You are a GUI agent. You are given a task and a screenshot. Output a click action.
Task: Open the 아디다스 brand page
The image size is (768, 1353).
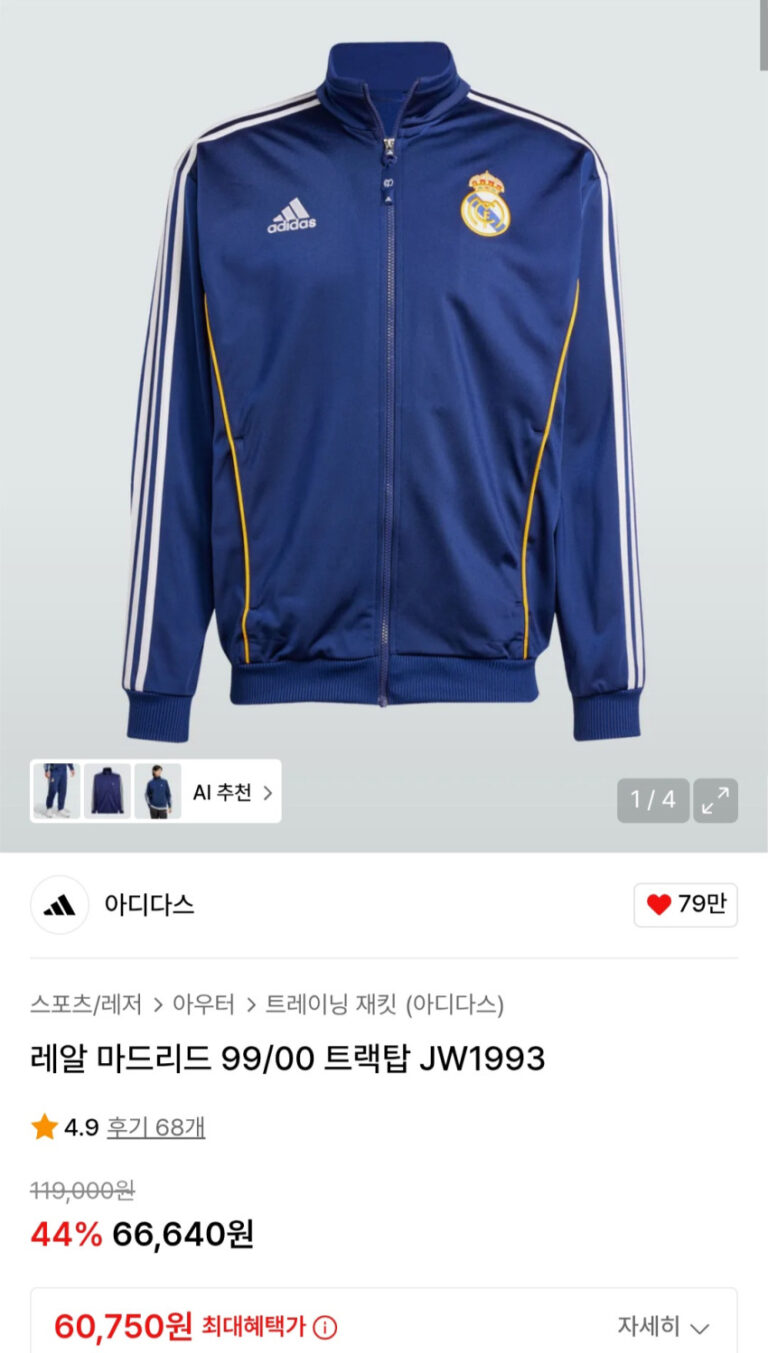pos(148,905)
